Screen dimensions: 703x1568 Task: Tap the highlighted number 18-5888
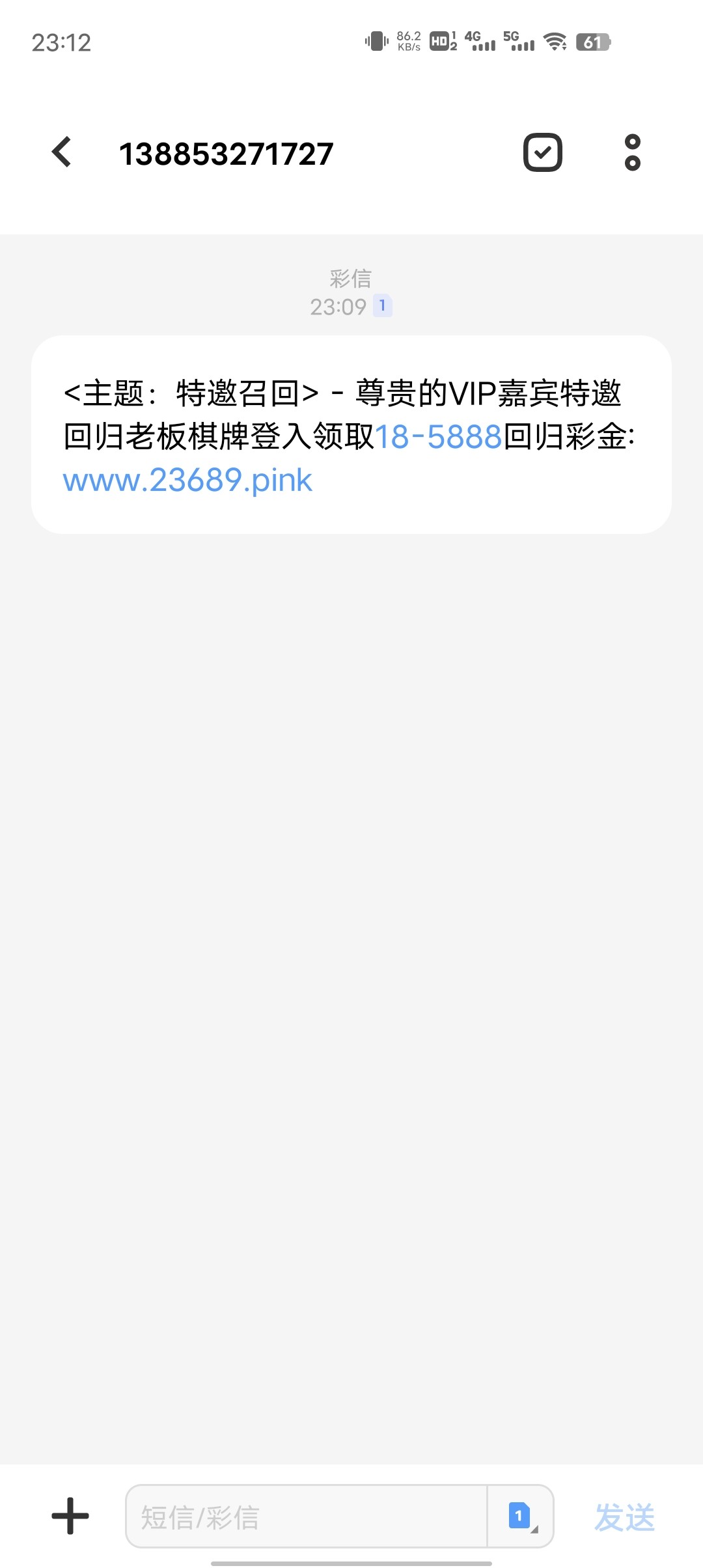(x=438, y=437)
